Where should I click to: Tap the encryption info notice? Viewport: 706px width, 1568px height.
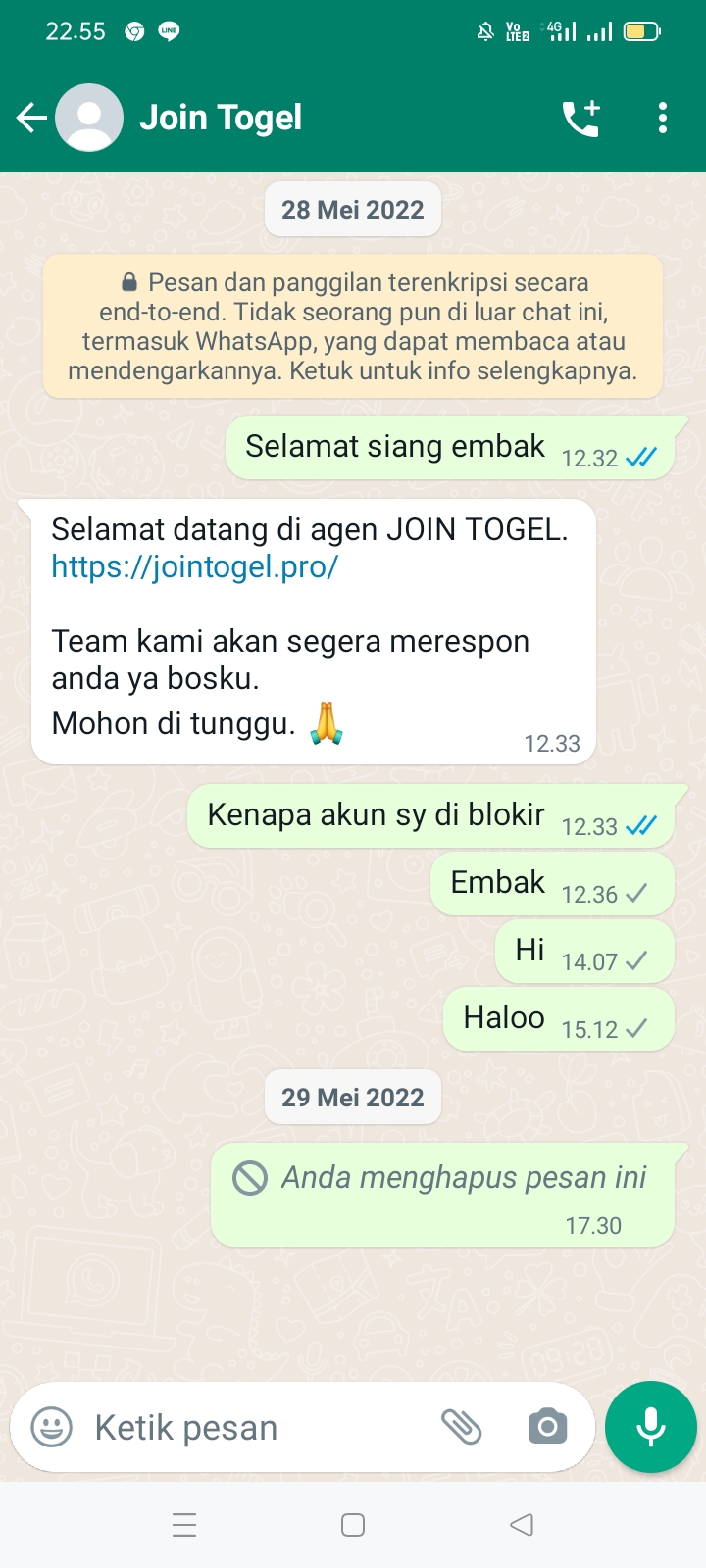353,326
